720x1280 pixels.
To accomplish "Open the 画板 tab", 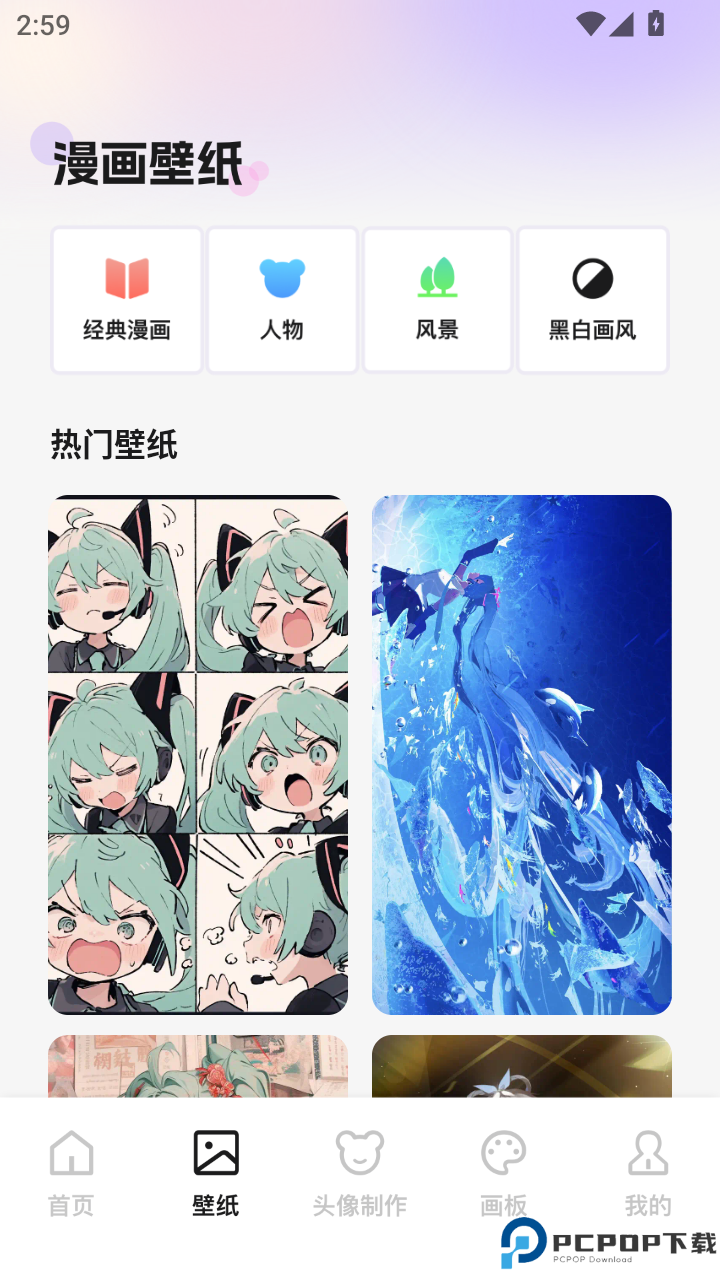I will tap(504, 1170).
